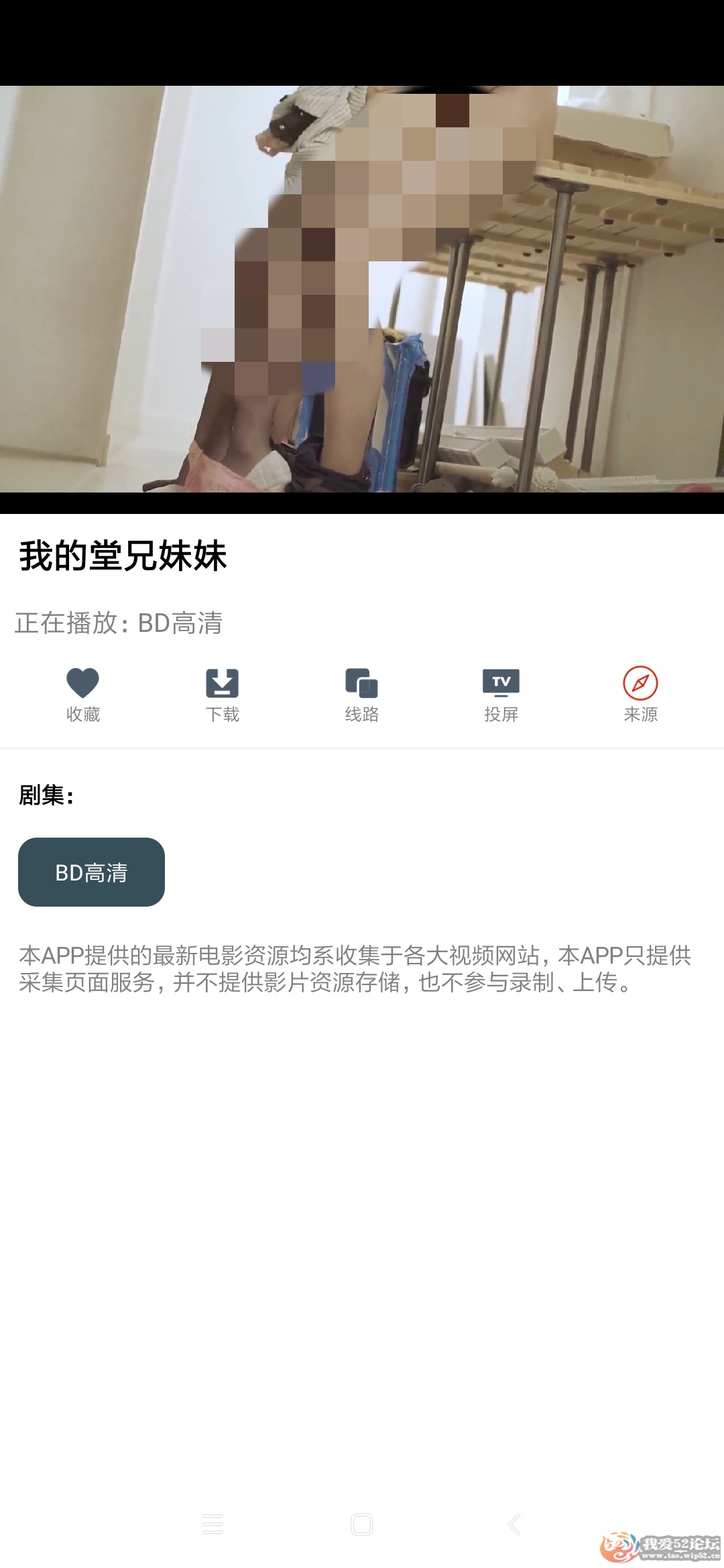Go to home via system home button
This screenshot has width=724, height=1568.
click(362, 1524)
